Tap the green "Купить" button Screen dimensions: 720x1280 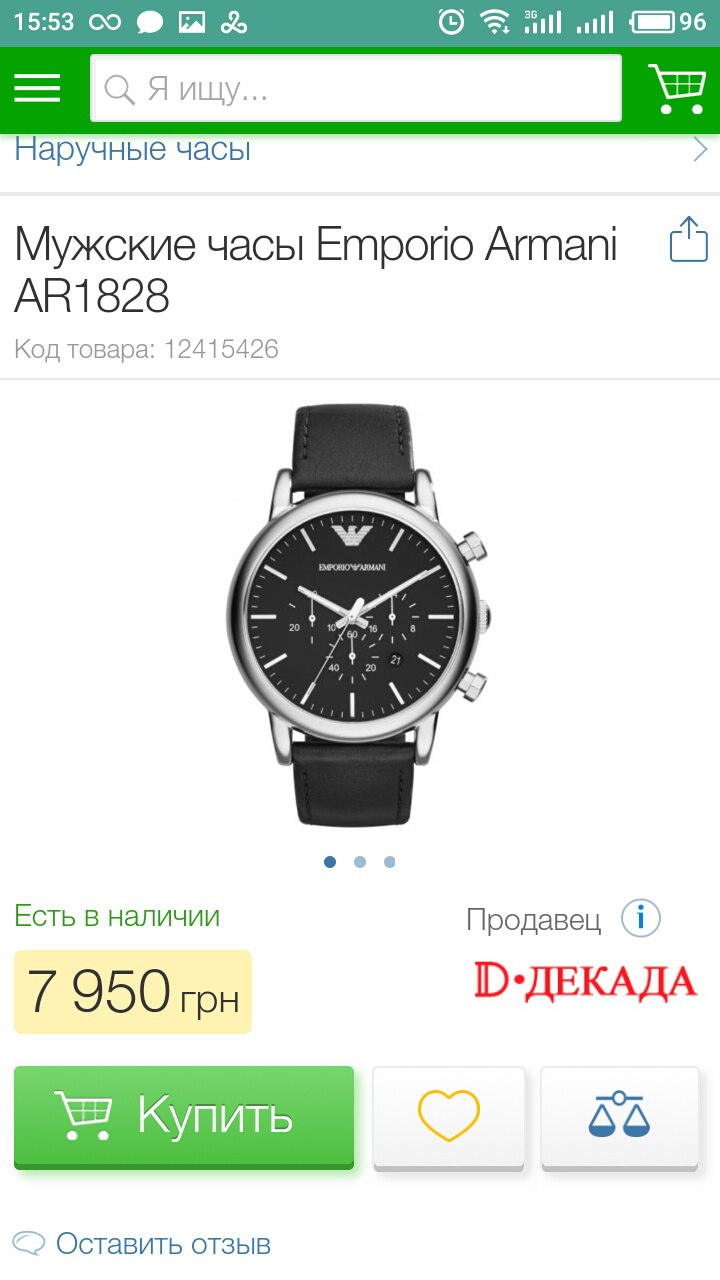click(184, 1115)
